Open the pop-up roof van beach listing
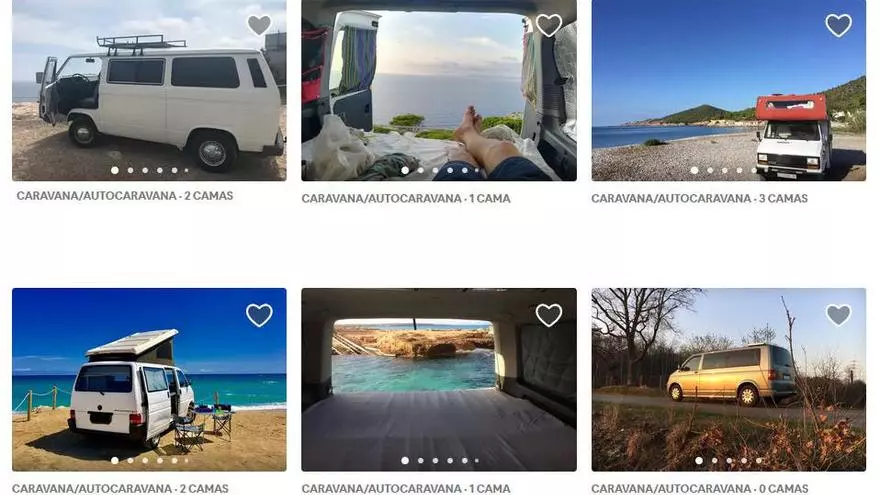 [x=149, y=385]
